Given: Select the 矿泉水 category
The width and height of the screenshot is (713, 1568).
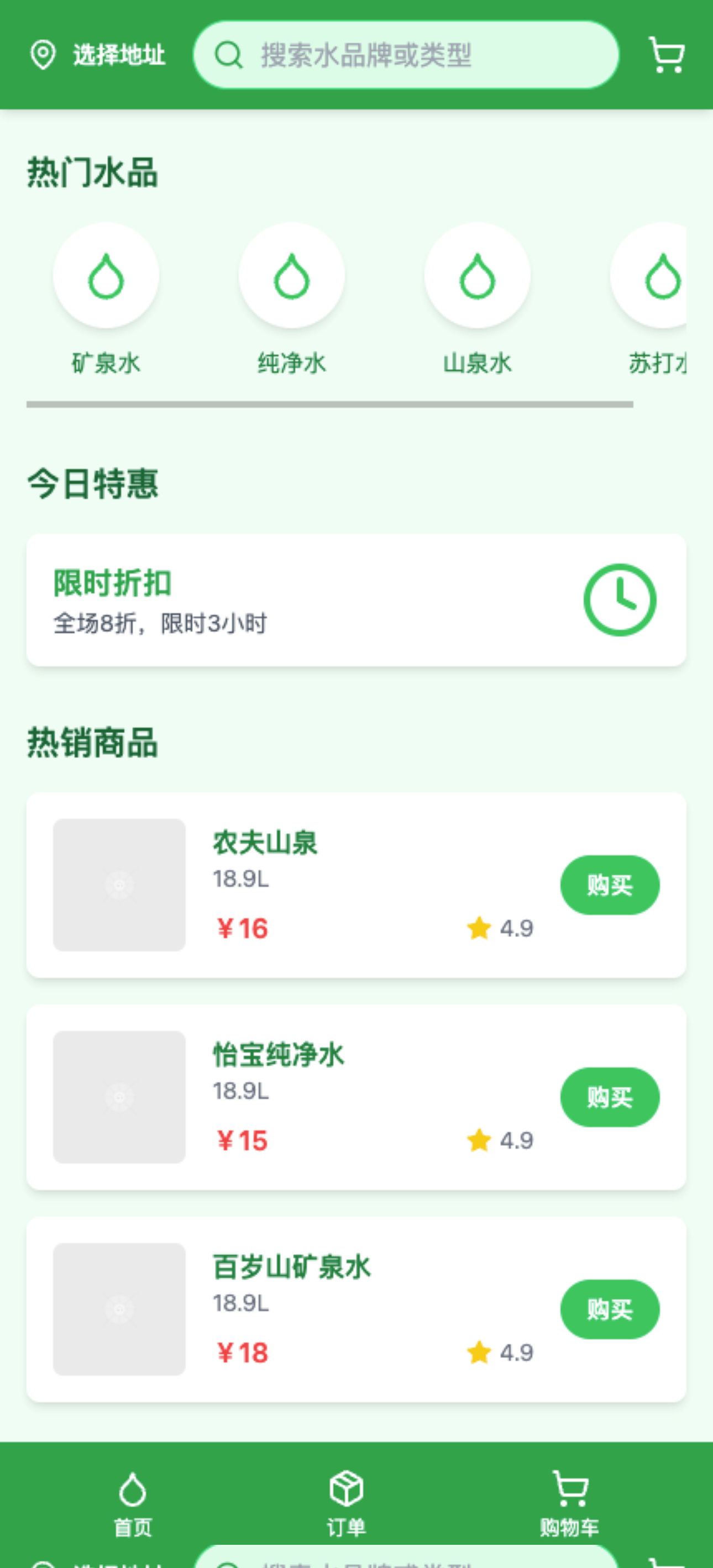Looking at the screenshot, I should point(106,299).
